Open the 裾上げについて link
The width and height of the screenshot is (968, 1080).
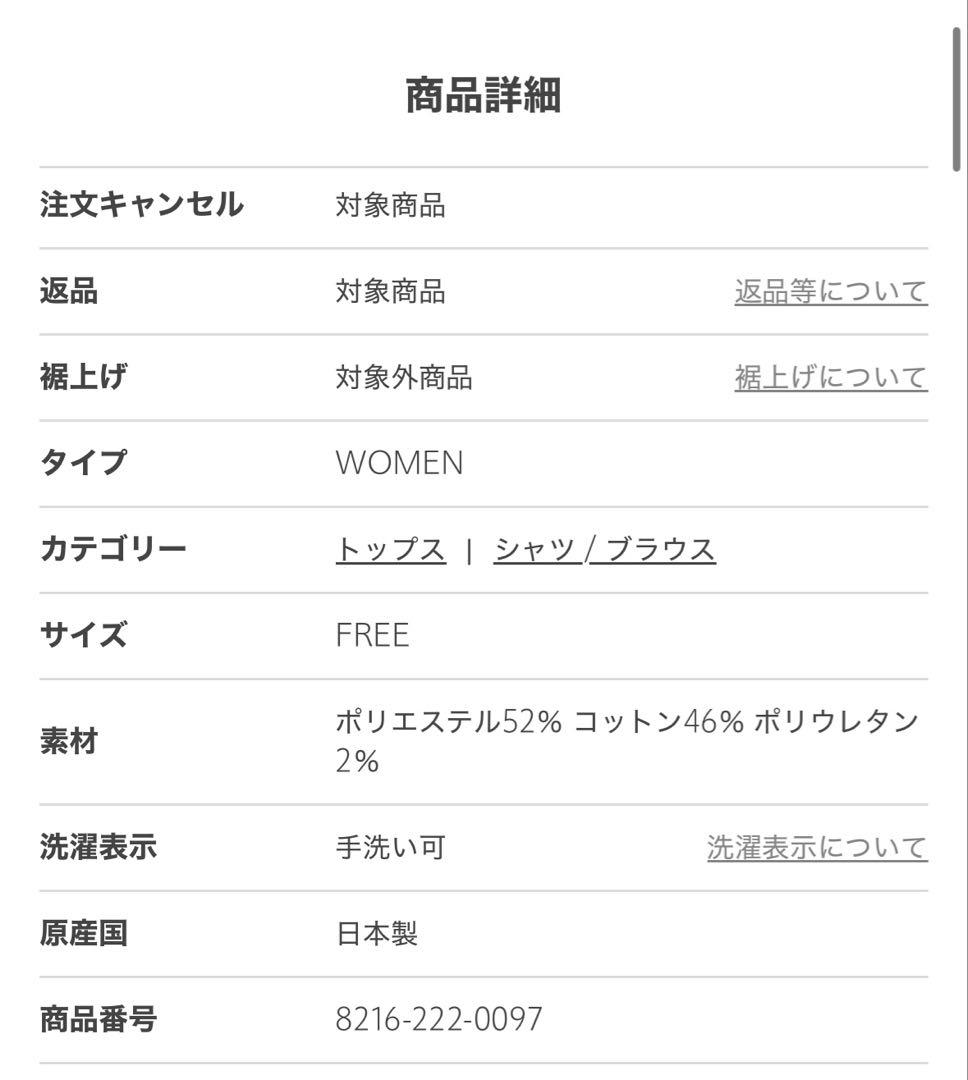[x=830, y=378]
